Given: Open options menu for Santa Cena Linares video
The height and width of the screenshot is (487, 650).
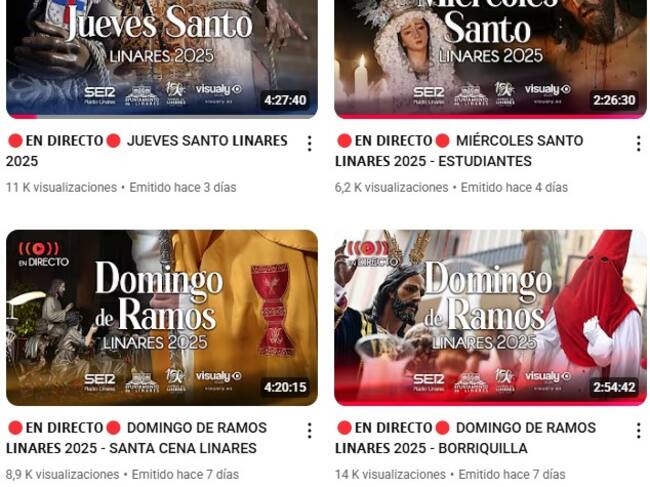Looking at the screenshot, I should (309, 431).
